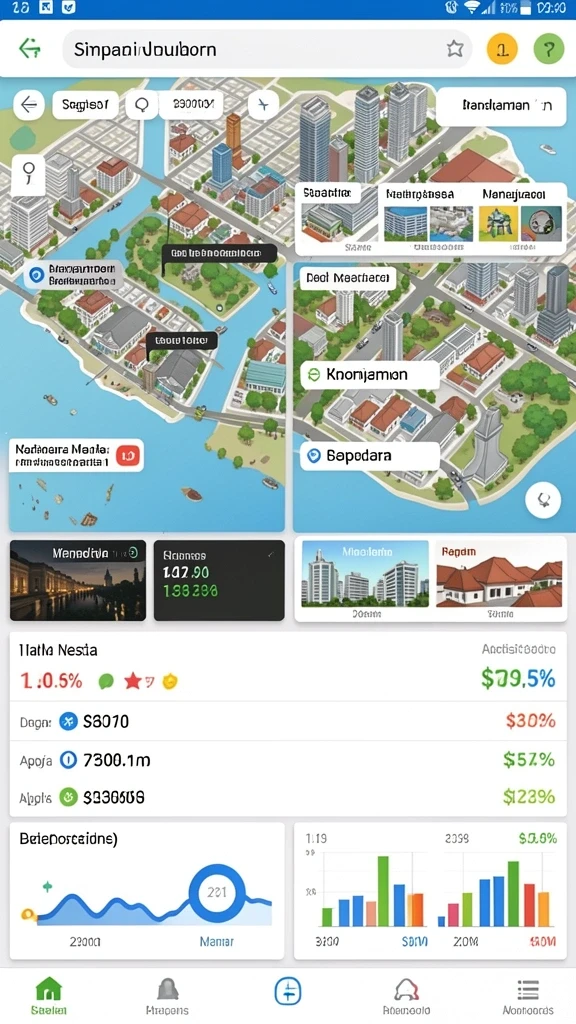Tap the star icon in the search bar
This screenshot has height=1024, width=576.
[x=455, y=49]
